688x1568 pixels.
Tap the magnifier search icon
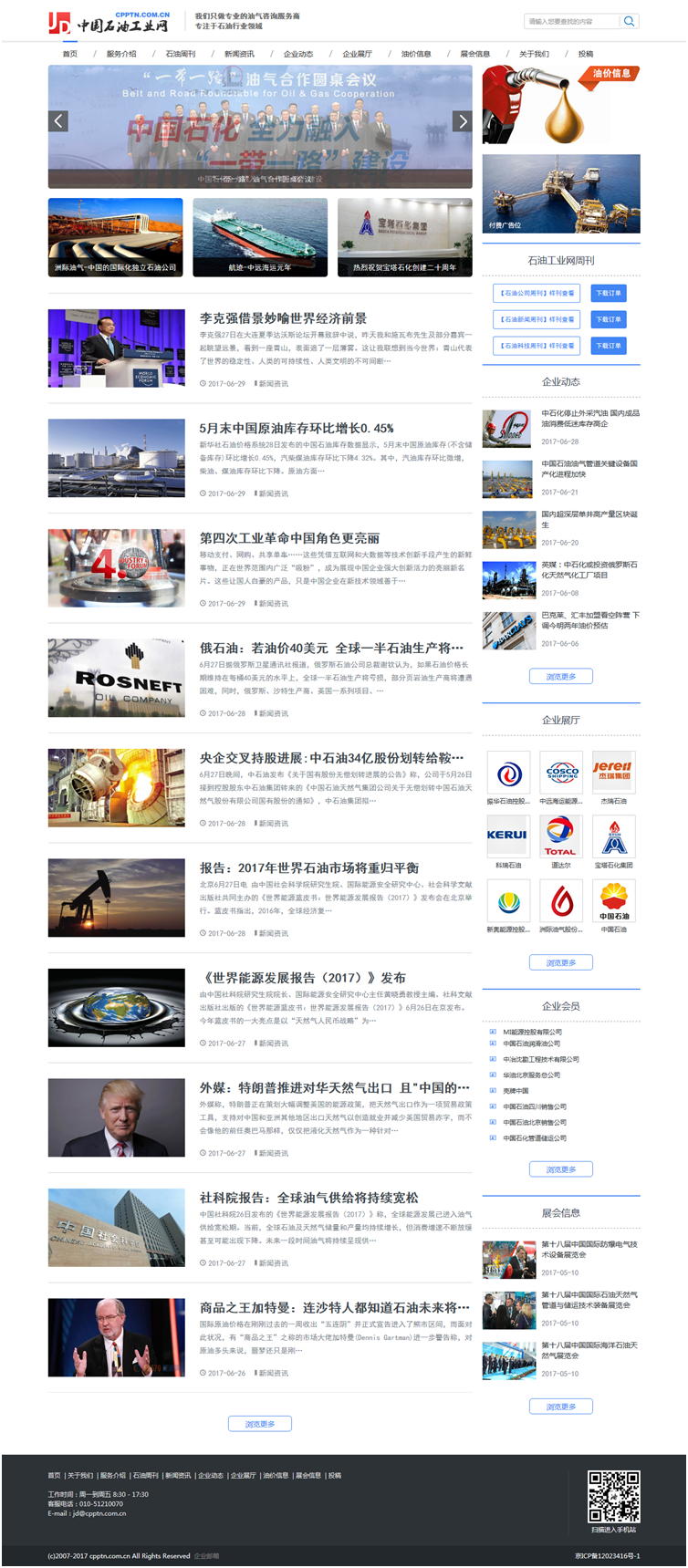tap(630, 21)
